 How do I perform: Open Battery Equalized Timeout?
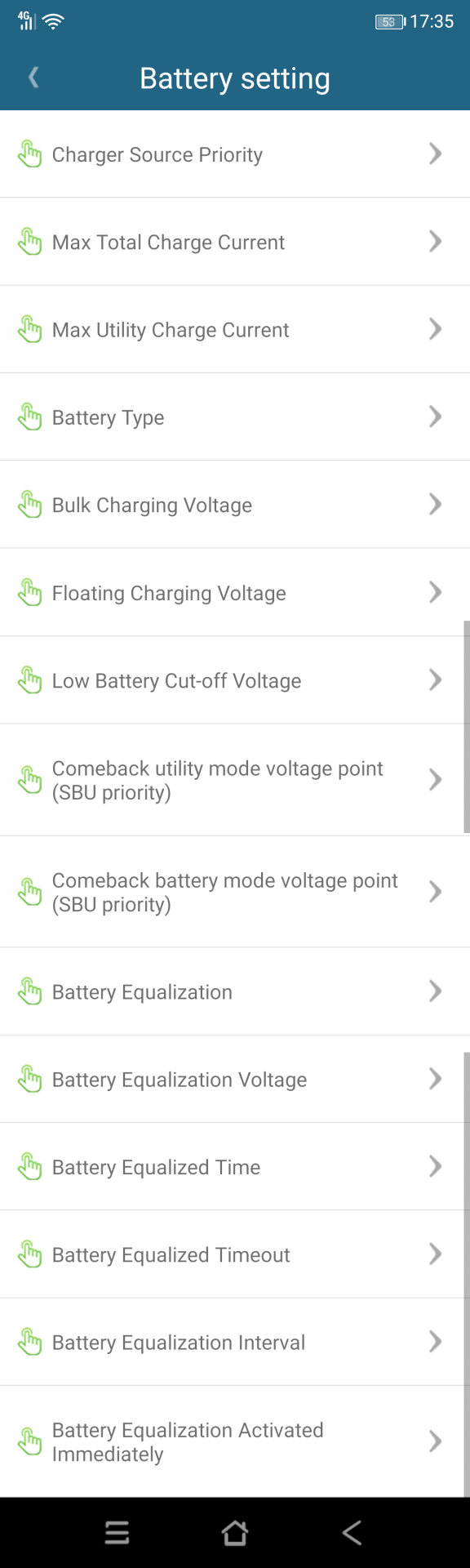coord(235,1254)
